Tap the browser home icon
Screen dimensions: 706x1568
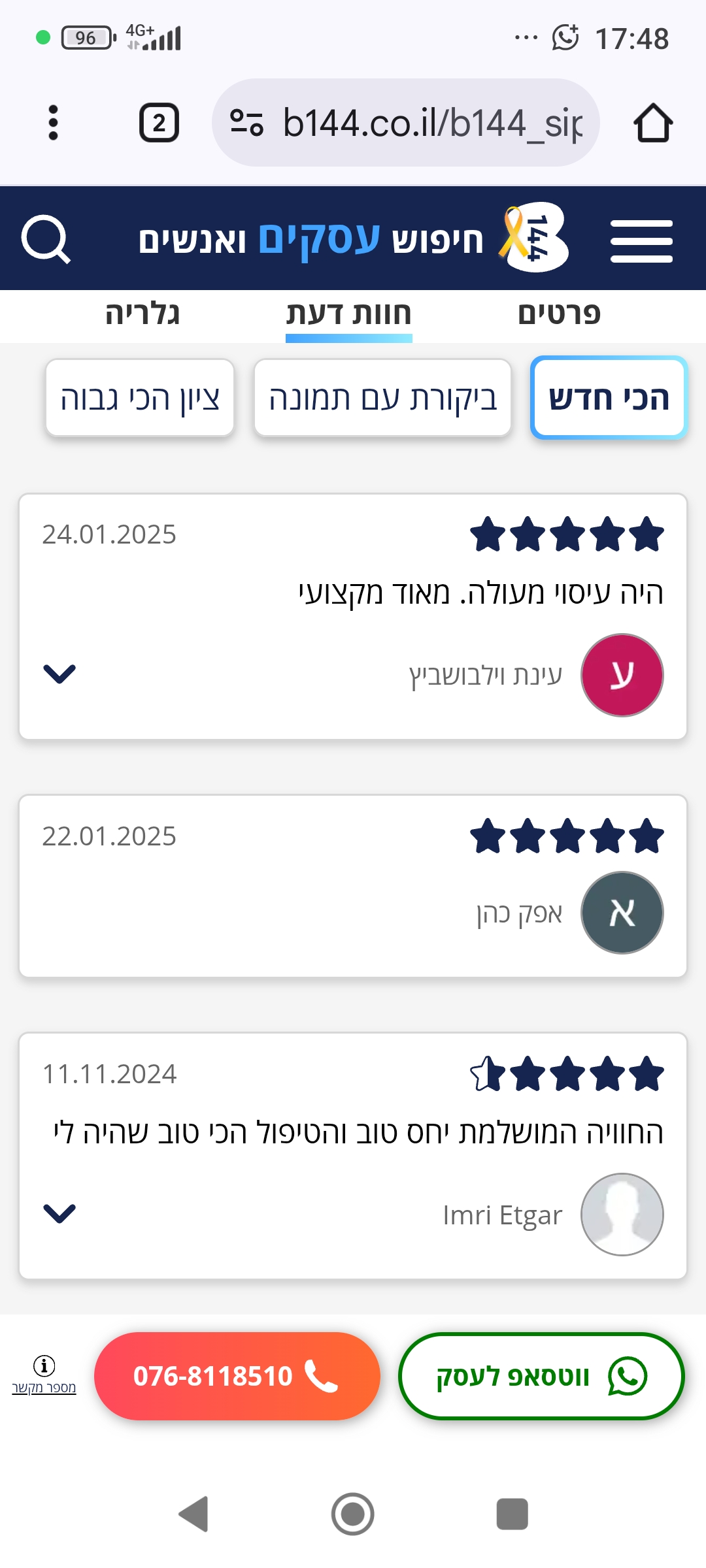coord(656,122)
